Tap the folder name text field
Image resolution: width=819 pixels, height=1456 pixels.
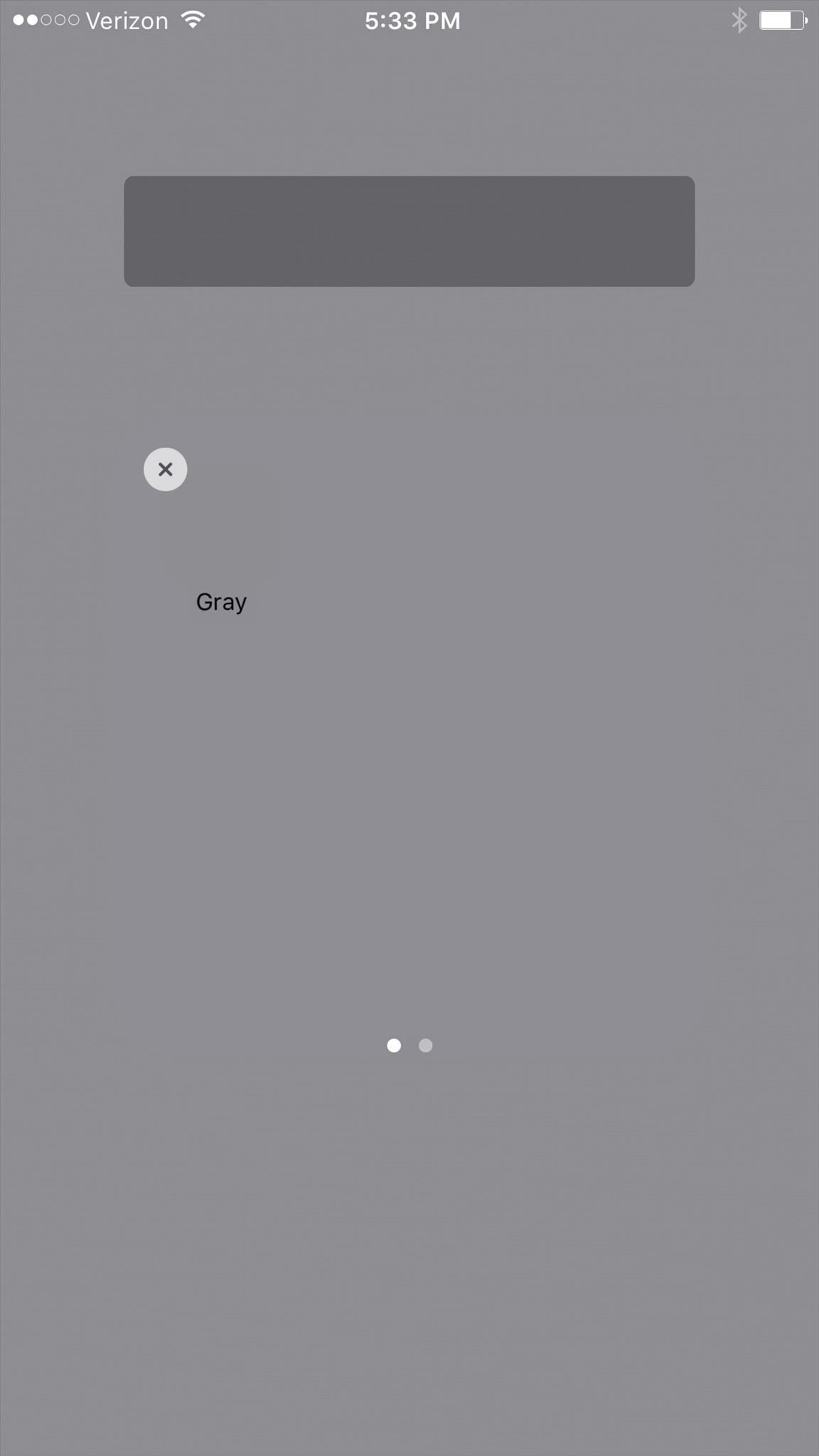pyautogui.click(x=409, y=231)
